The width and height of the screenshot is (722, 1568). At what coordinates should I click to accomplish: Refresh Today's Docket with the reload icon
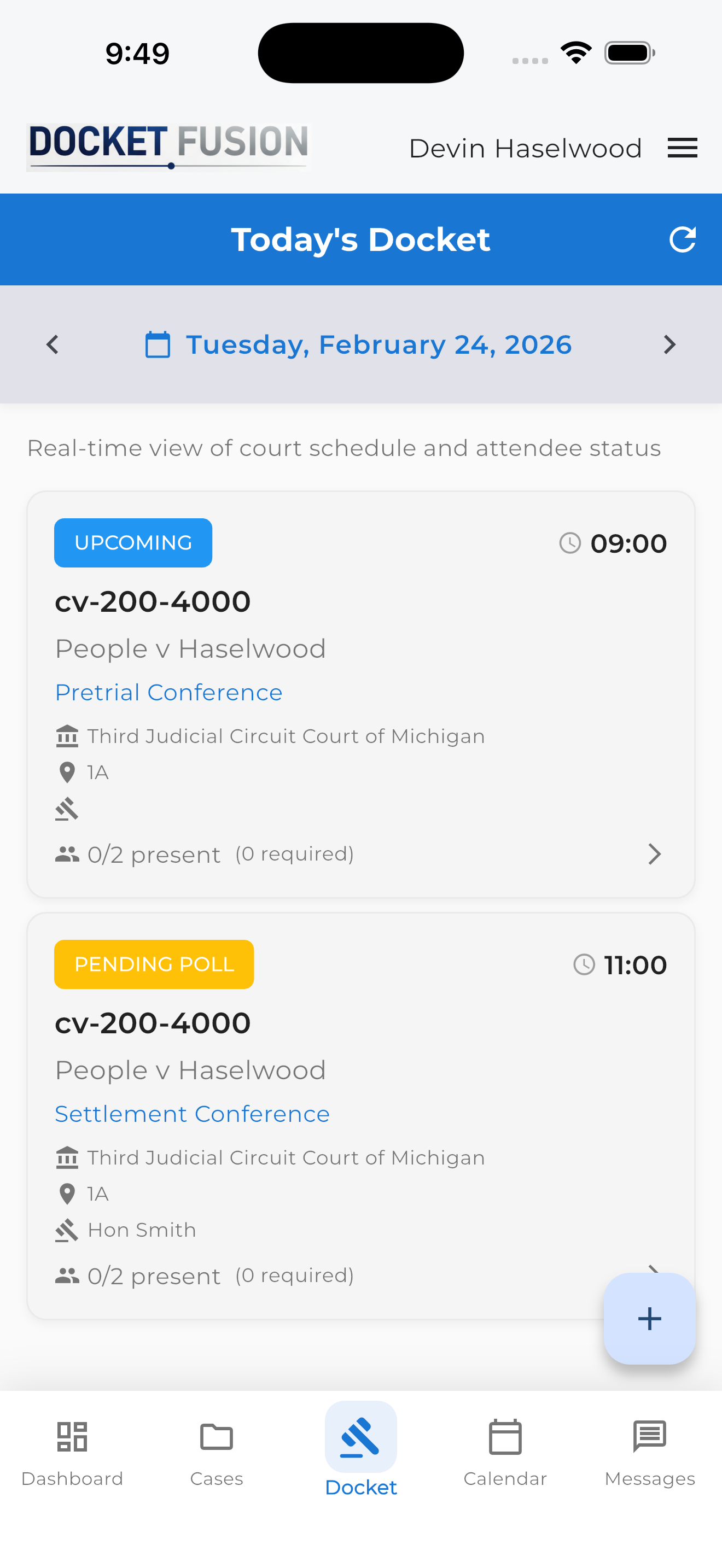click(x=683, y=238)
